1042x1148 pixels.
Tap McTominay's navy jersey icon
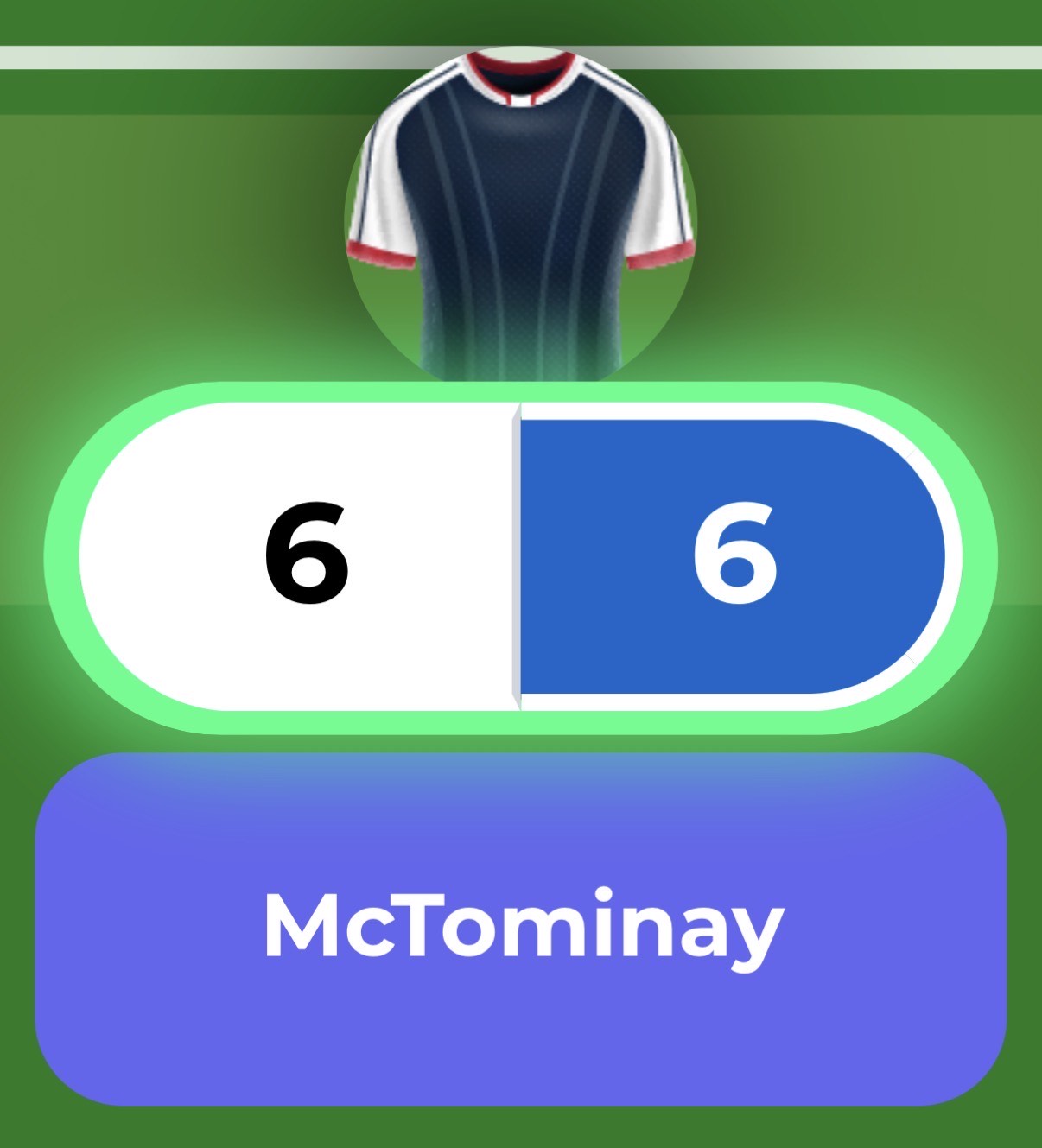pyautogui.click(x=521, y=216)
